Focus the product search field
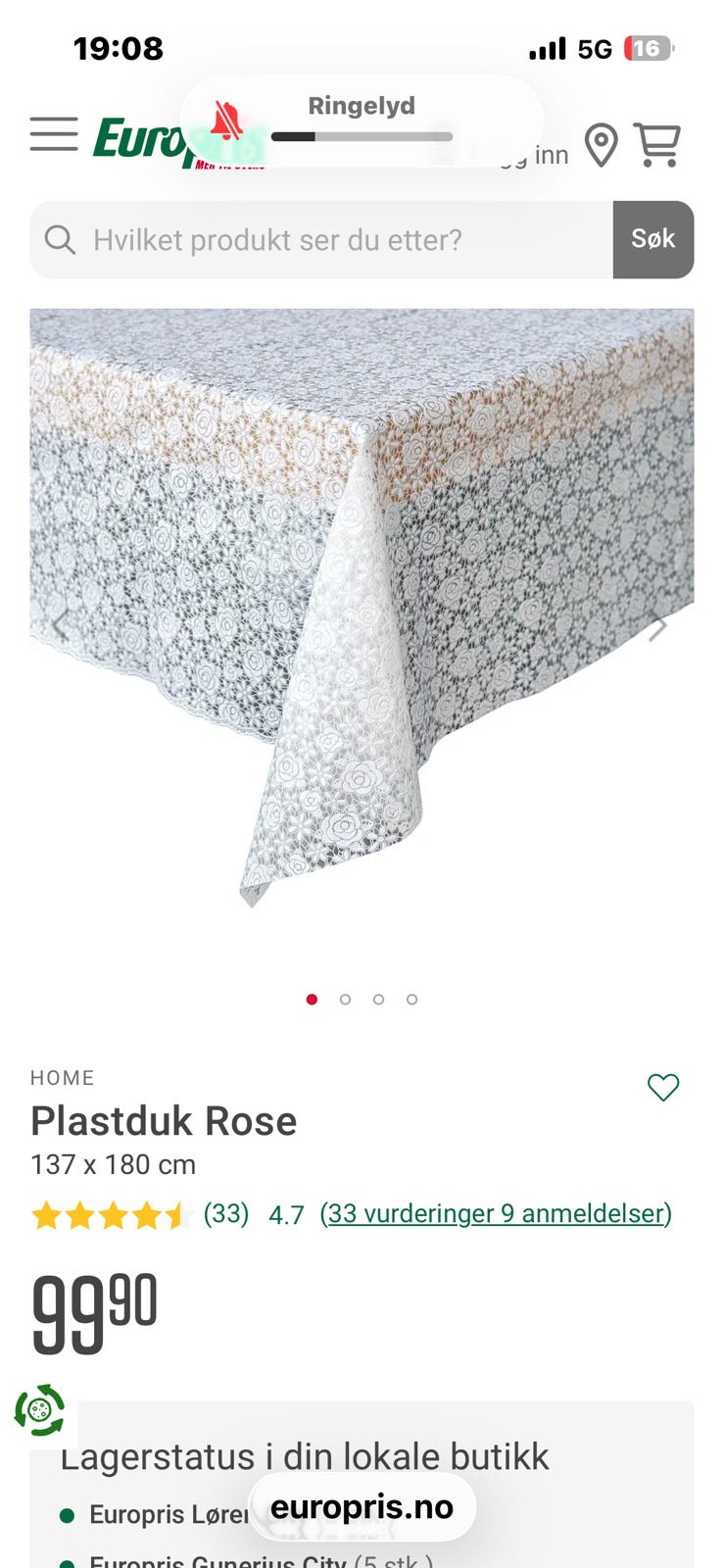Image resolution: width=724 pixels, height=1568 pixels. point(321,240)
